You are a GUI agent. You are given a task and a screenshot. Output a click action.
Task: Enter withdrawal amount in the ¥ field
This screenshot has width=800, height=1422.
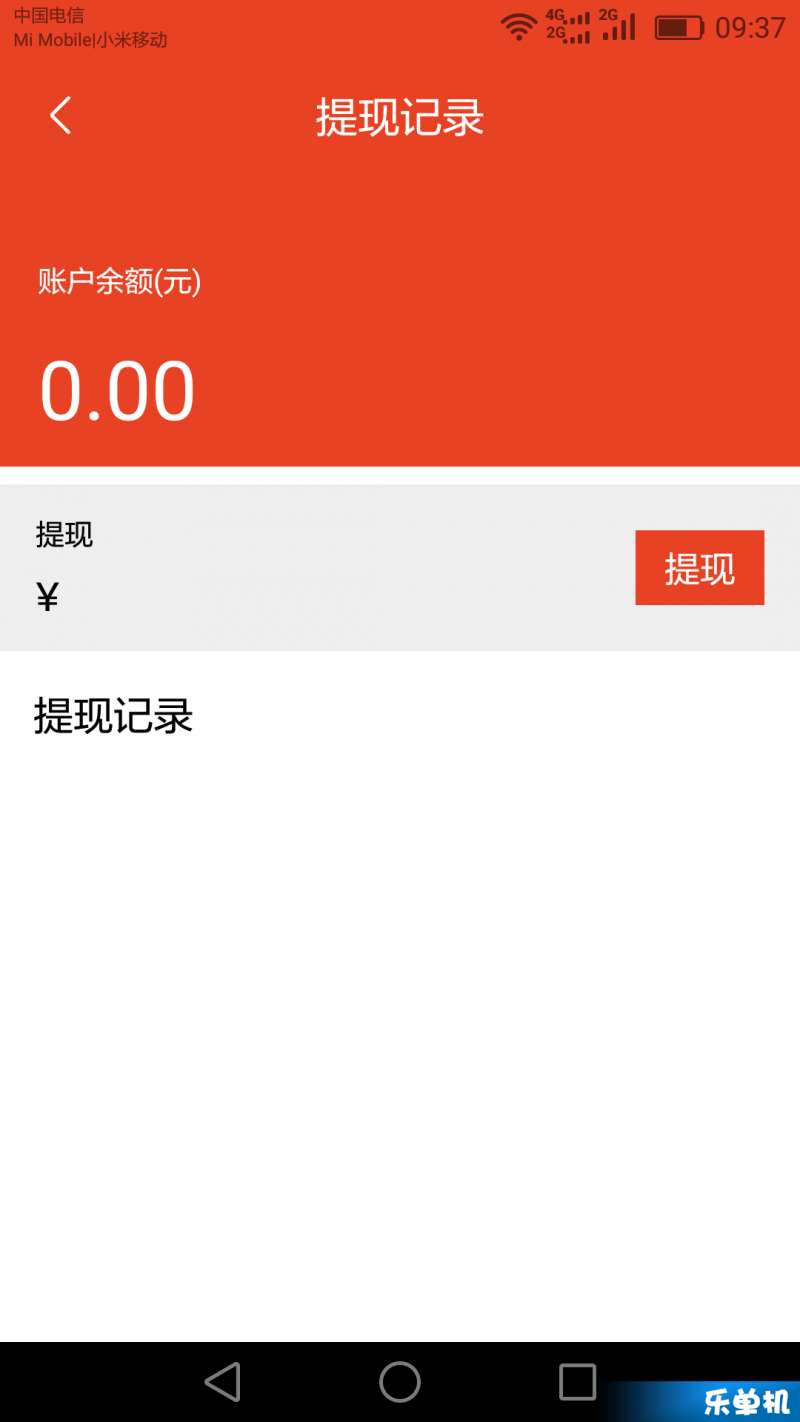click(330, 598)
